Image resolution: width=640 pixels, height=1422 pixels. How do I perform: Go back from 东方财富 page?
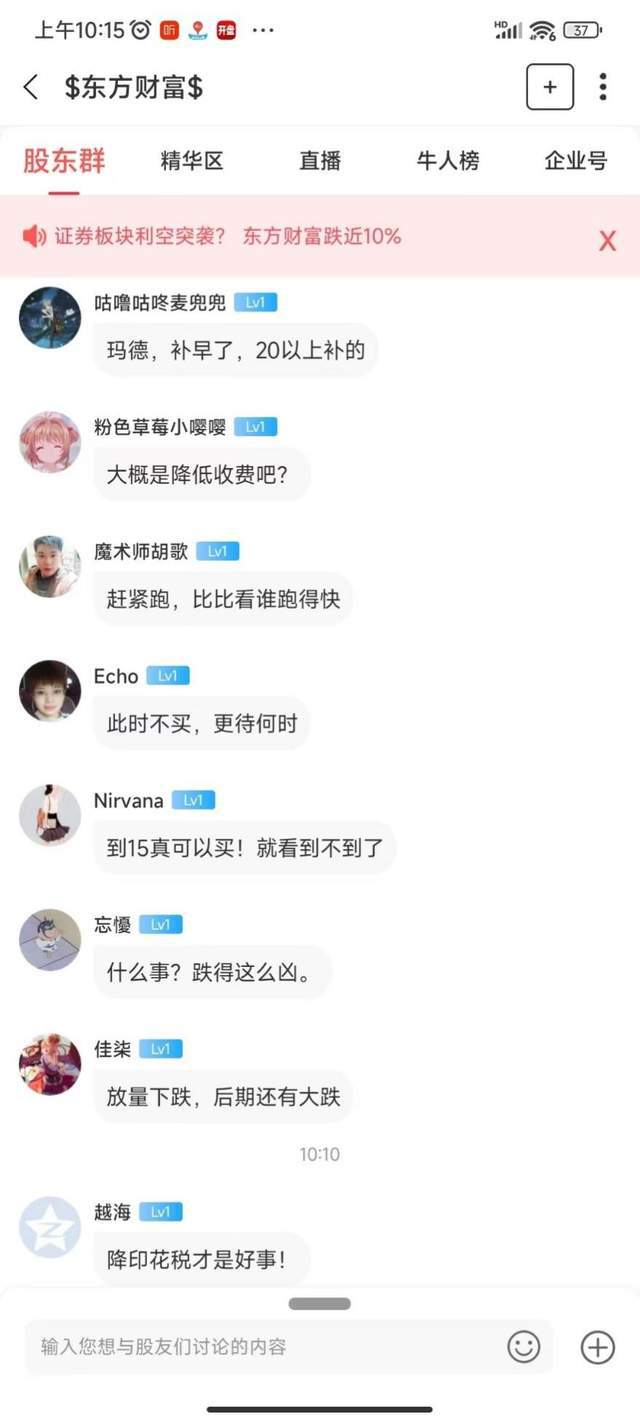coord(31,87)
